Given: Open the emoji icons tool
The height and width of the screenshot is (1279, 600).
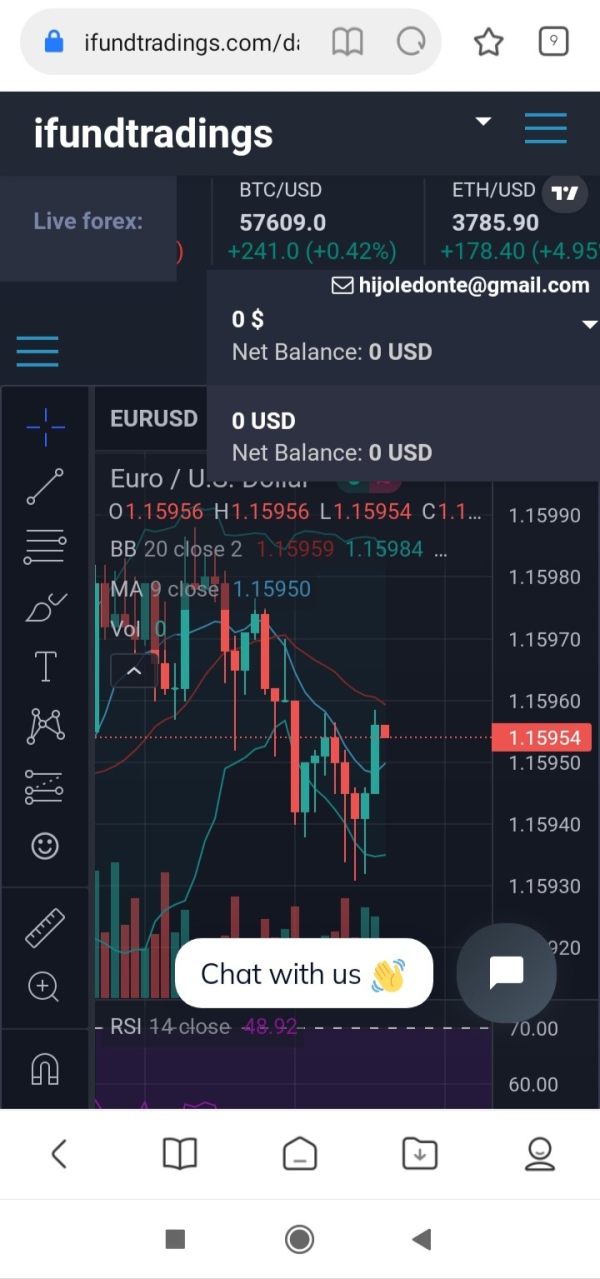Looking at the screenshot, I should [45, 846].
